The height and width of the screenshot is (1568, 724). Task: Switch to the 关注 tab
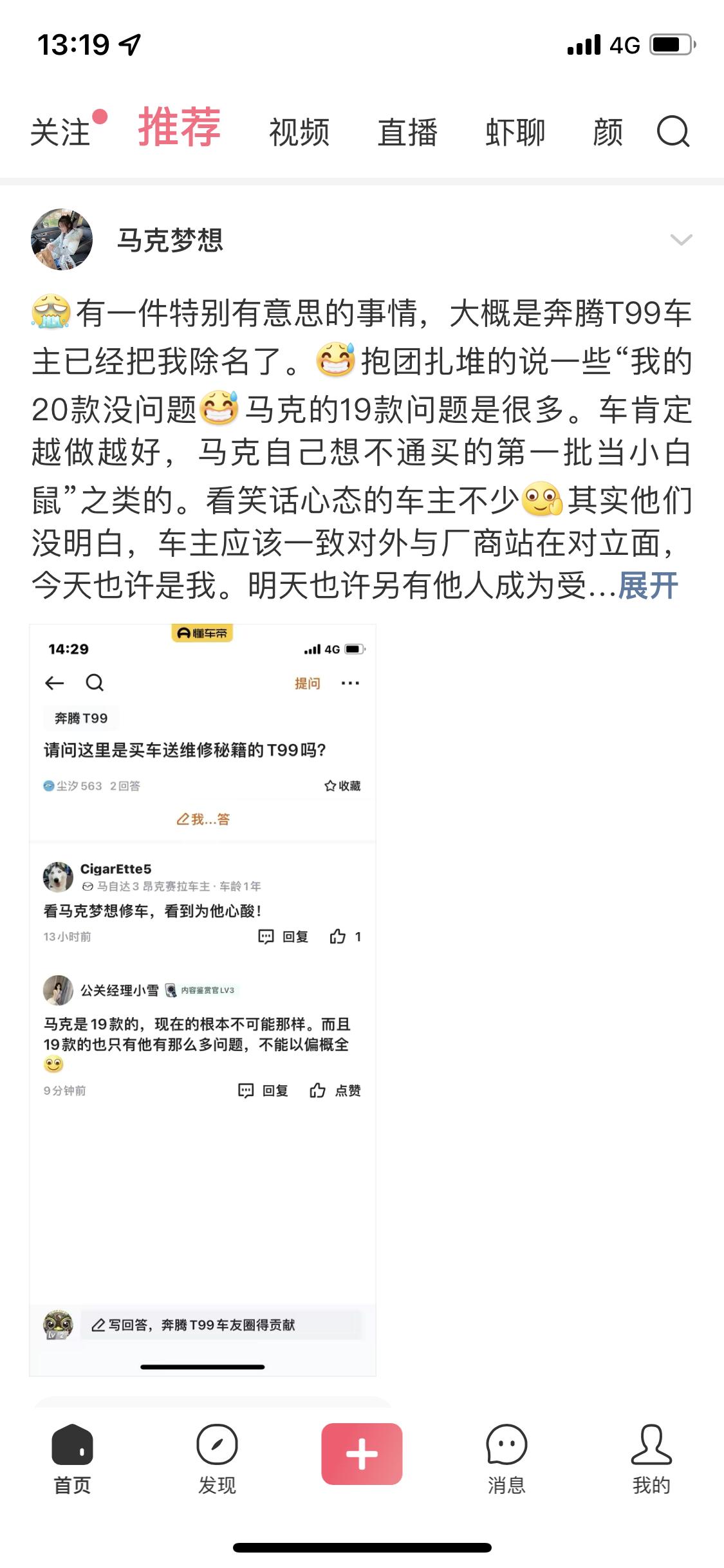(x=60, y=132)
